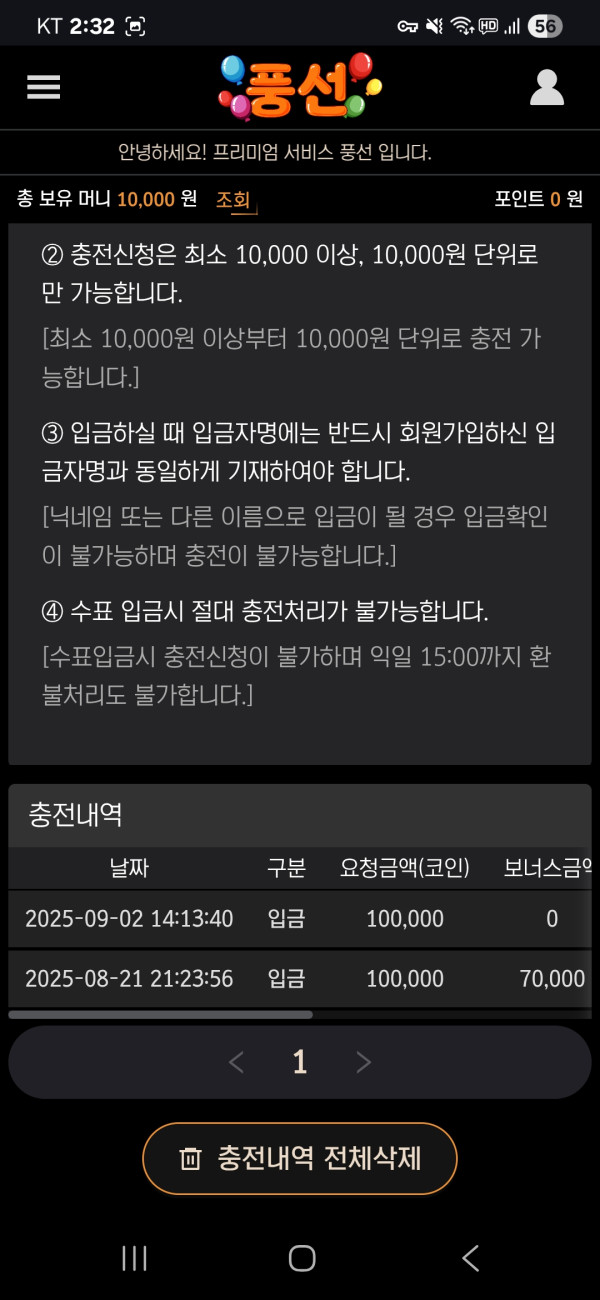
Task: Open the hamburger drawer menu
Action: click(x=44, y=88)
